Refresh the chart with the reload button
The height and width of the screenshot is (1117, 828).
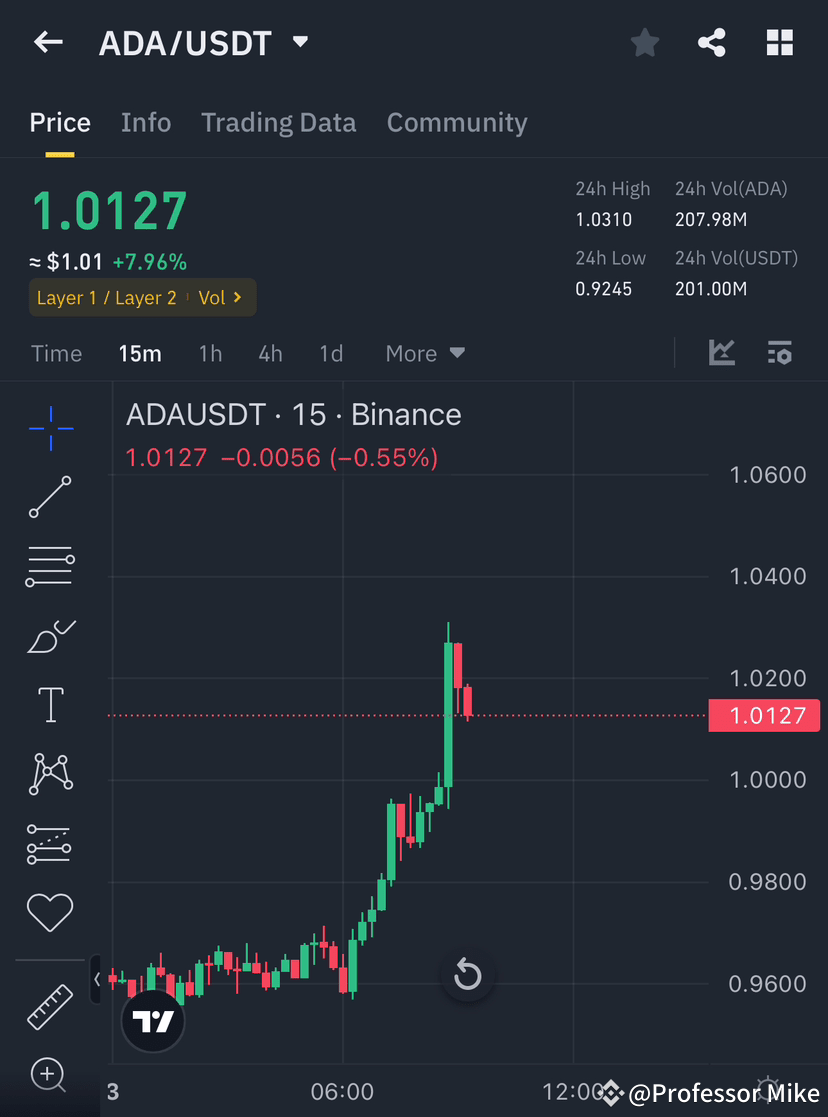tap(468, 975)
